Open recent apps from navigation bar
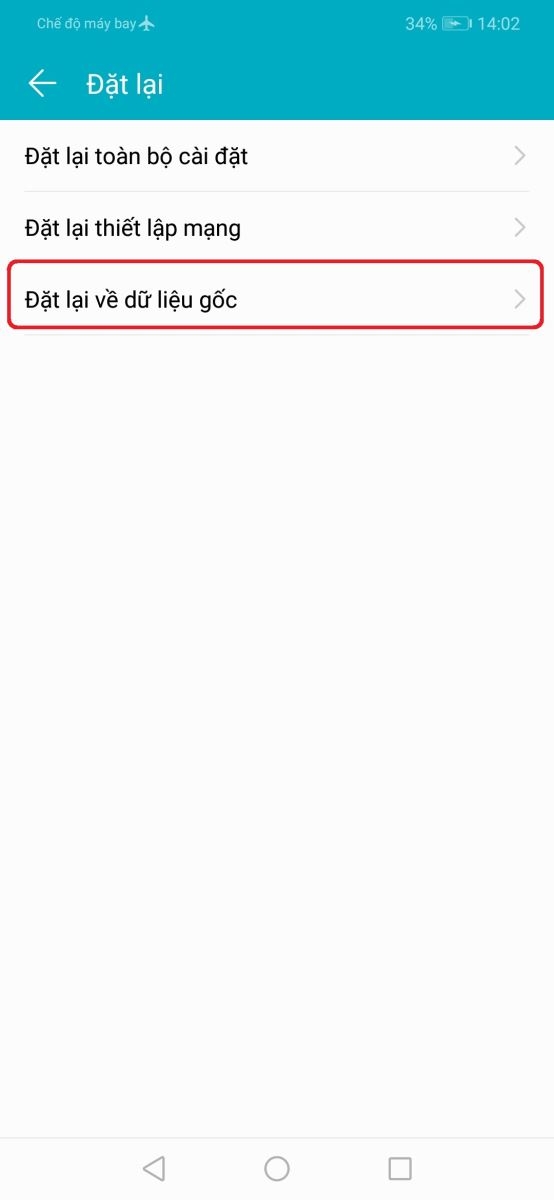 point(400,1168)
